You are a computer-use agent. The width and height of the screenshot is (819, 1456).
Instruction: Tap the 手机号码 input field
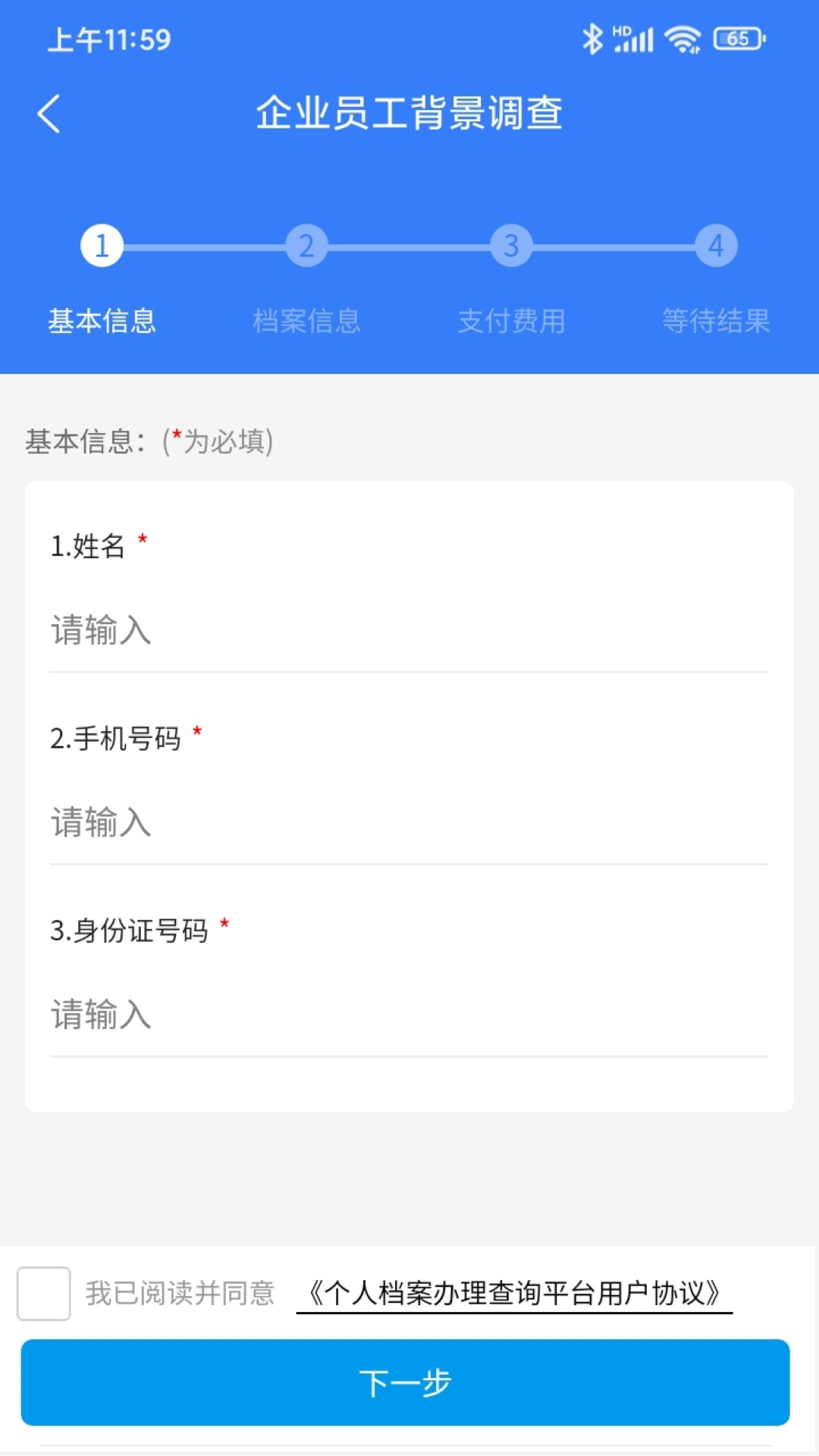tap(408, 823)
